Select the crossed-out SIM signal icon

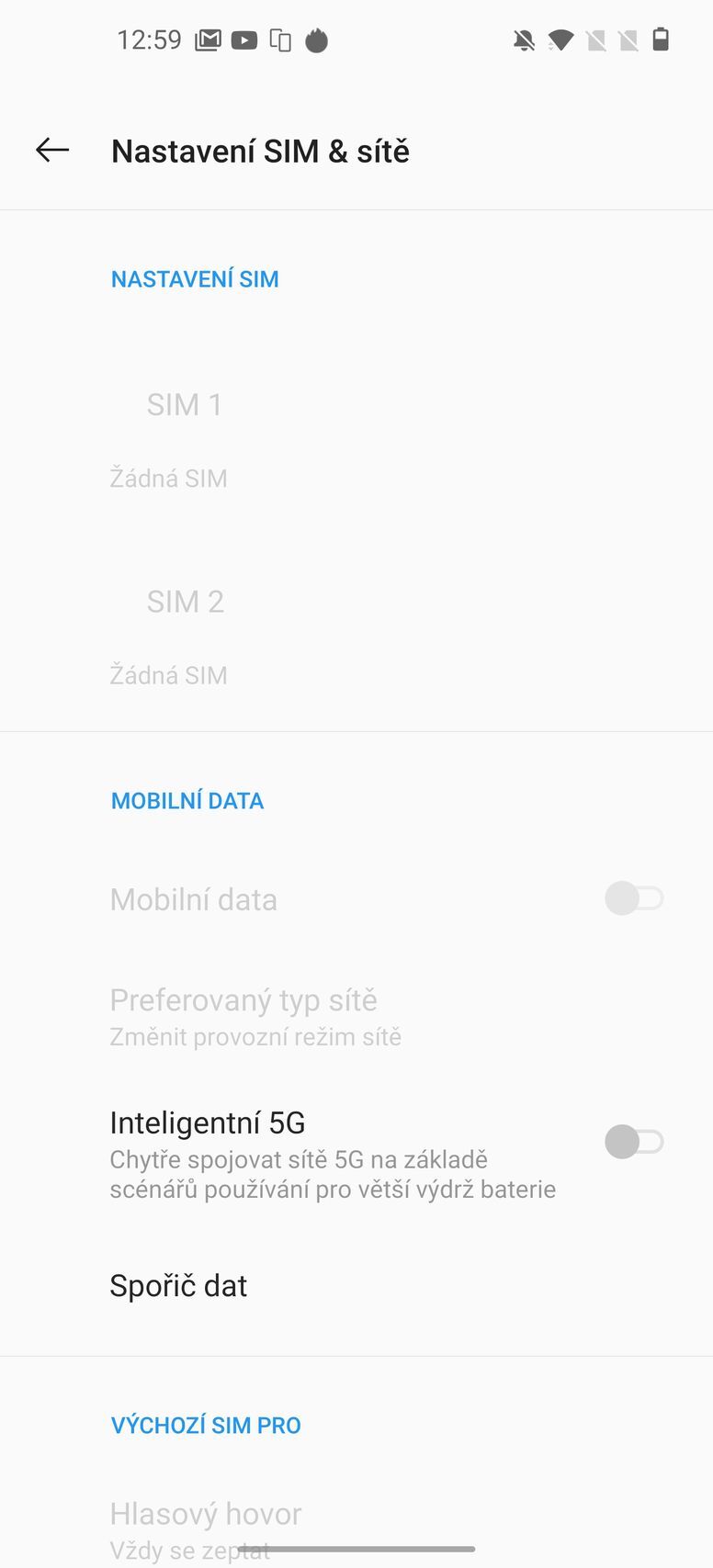tap(598, 40)
